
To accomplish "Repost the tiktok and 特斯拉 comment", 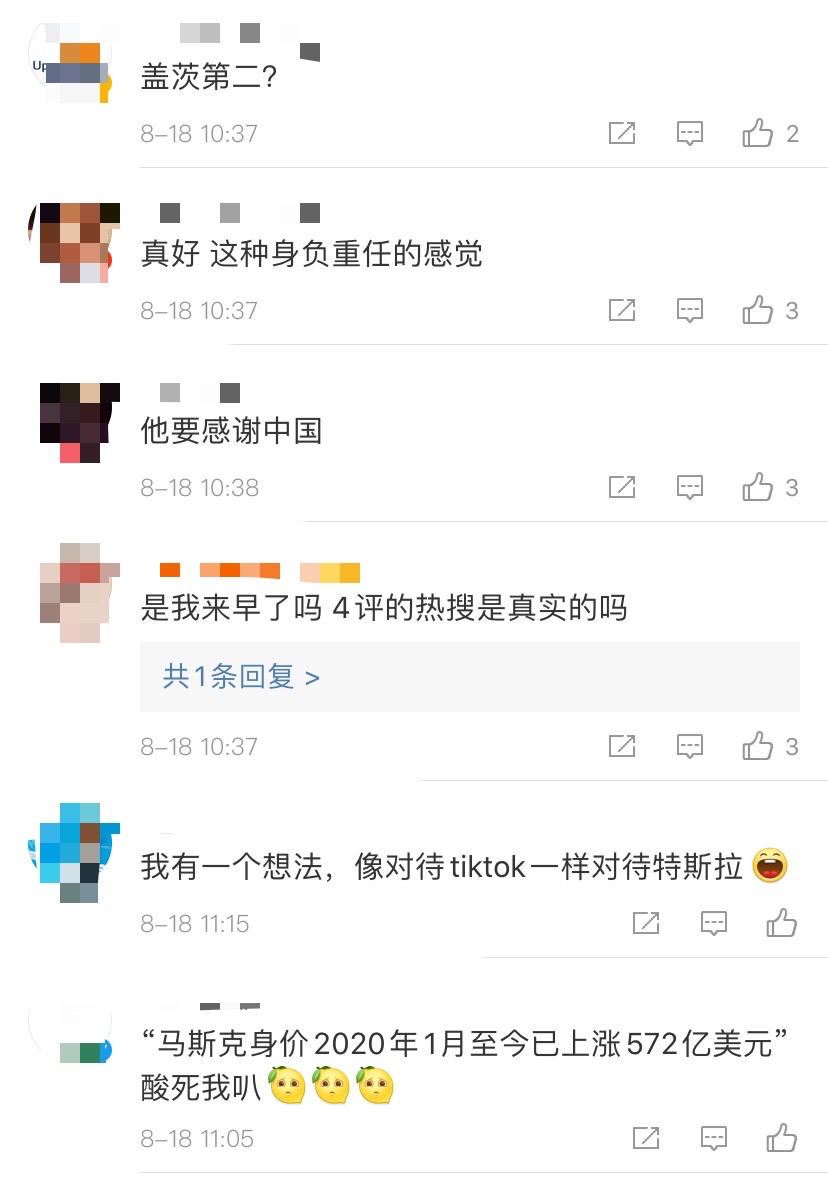I will coord(646,923).
